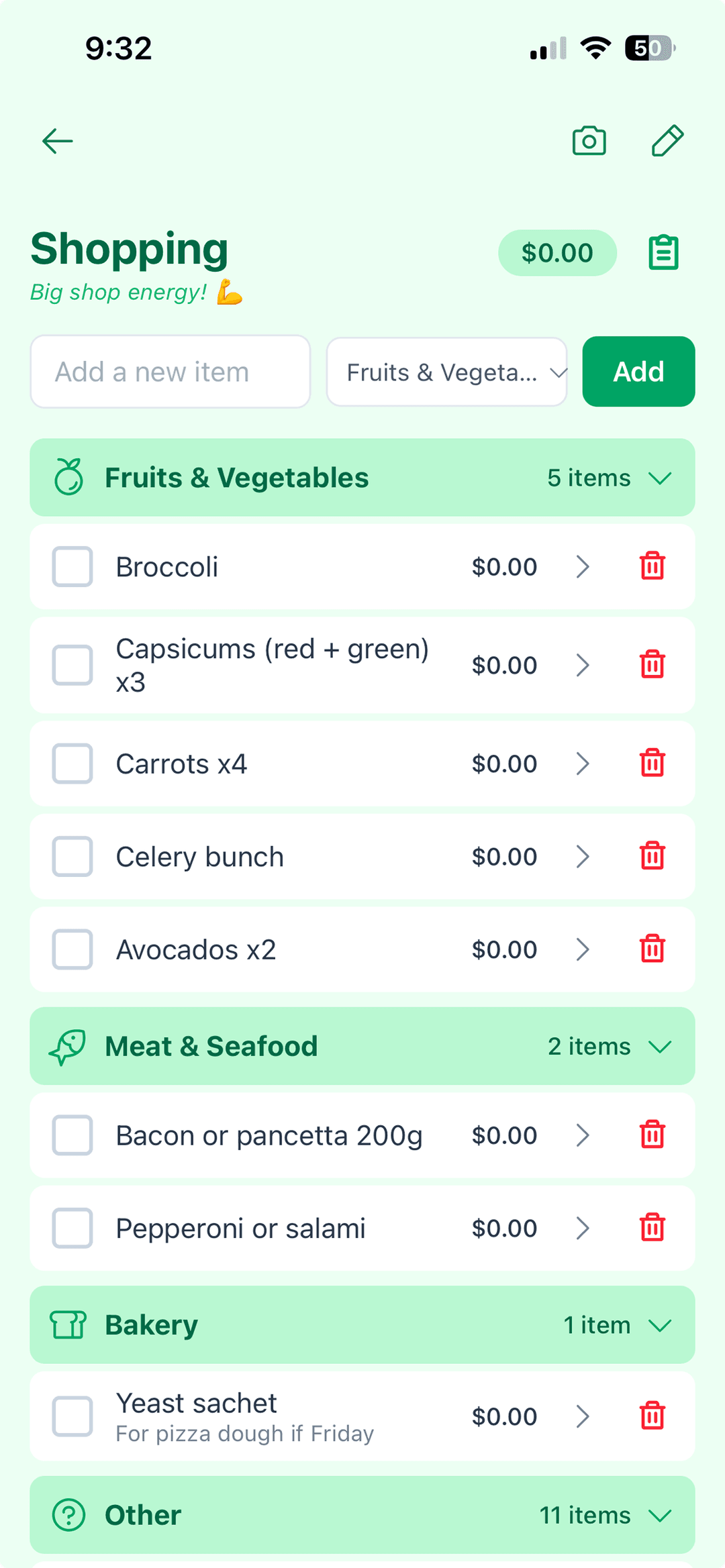725x1568 pixels.
Task: Remove Pepperoni or salami via trash icon
Action: click(x=652, y=1228)
